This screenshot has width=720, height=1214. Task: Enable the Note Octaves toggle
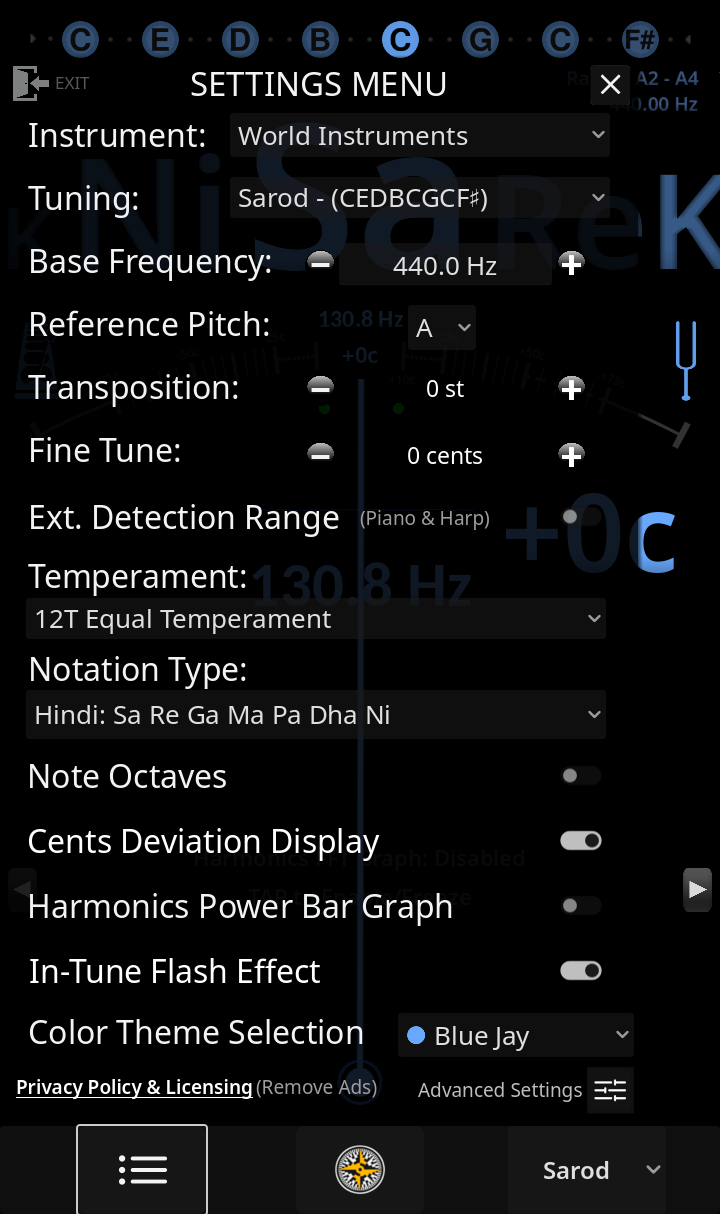[x=580, y=775]
